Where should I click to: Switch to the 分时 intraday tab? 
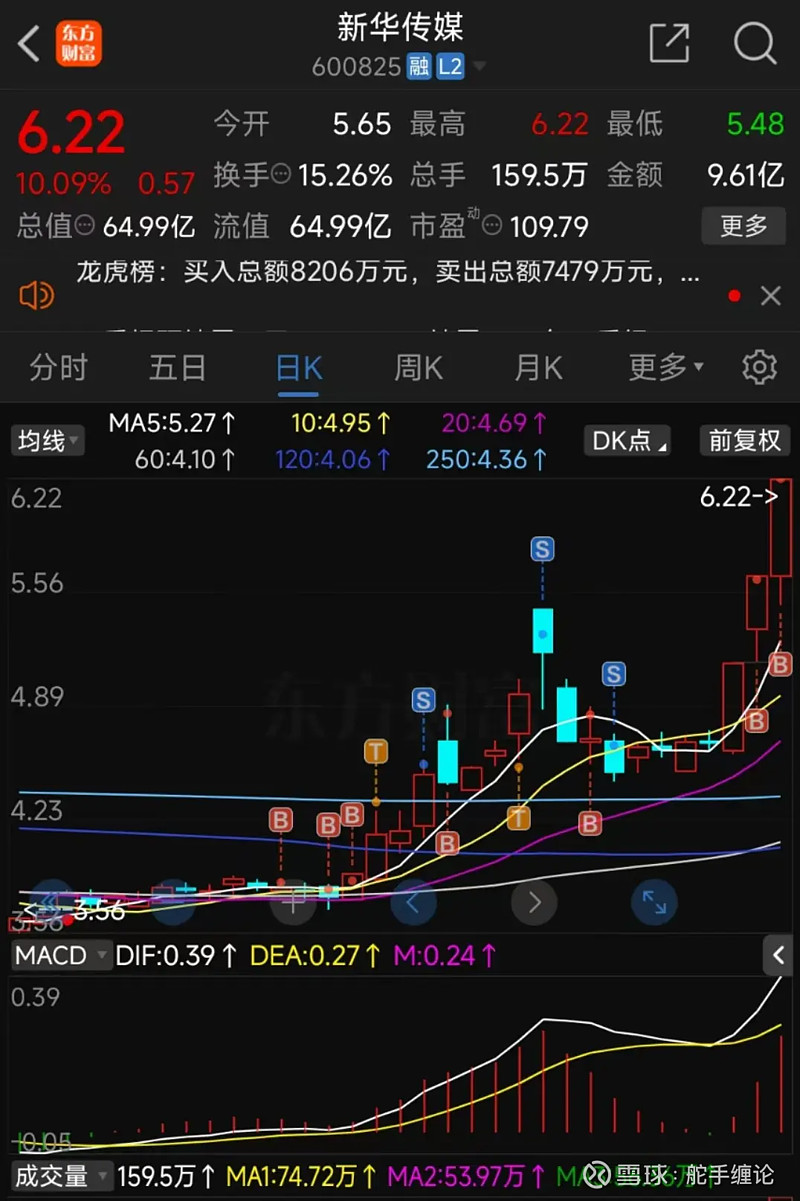[58, 367]
